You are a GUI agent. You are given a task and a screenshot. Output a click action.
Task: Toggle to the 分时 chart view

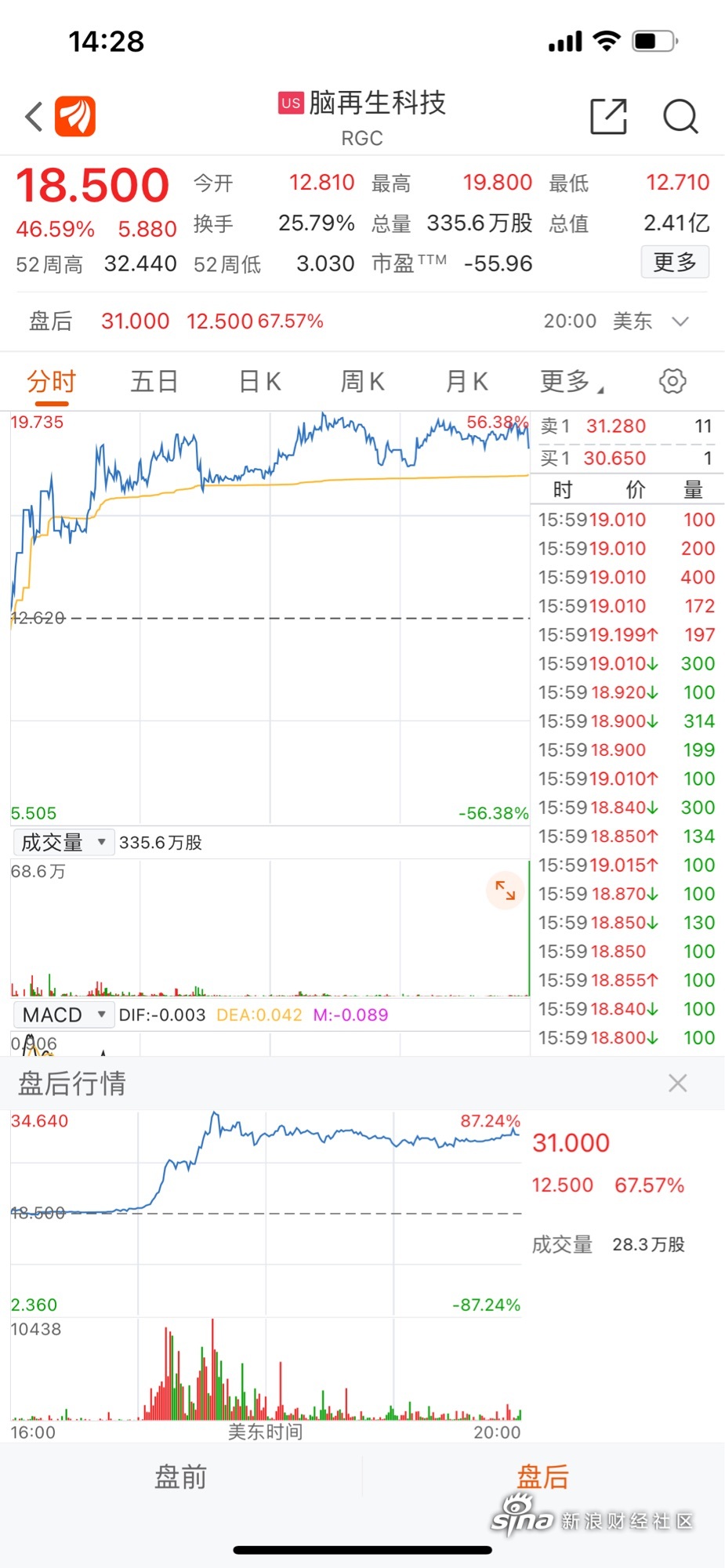point(53,381)
